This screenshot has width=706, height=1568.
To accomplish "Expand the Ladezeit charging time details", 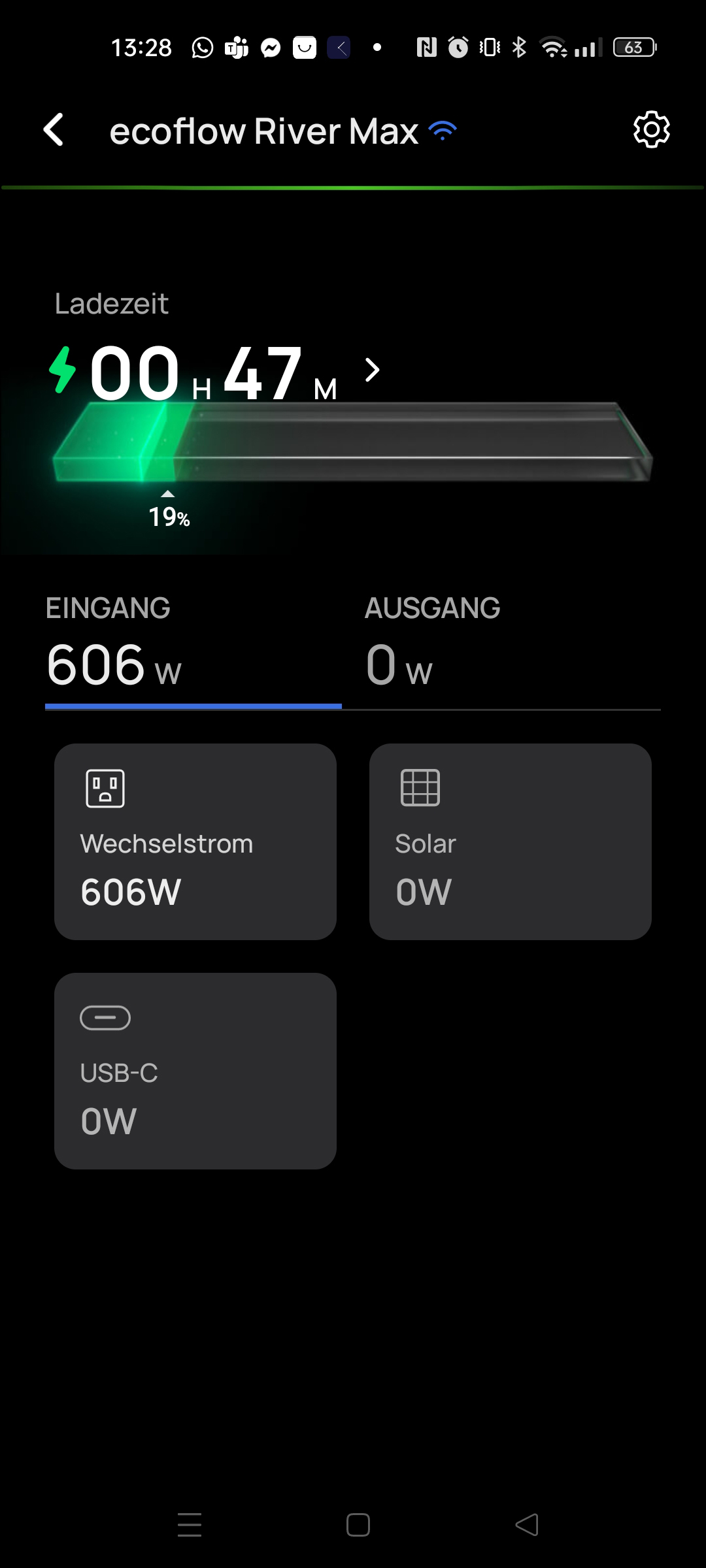I will [372, 370].
